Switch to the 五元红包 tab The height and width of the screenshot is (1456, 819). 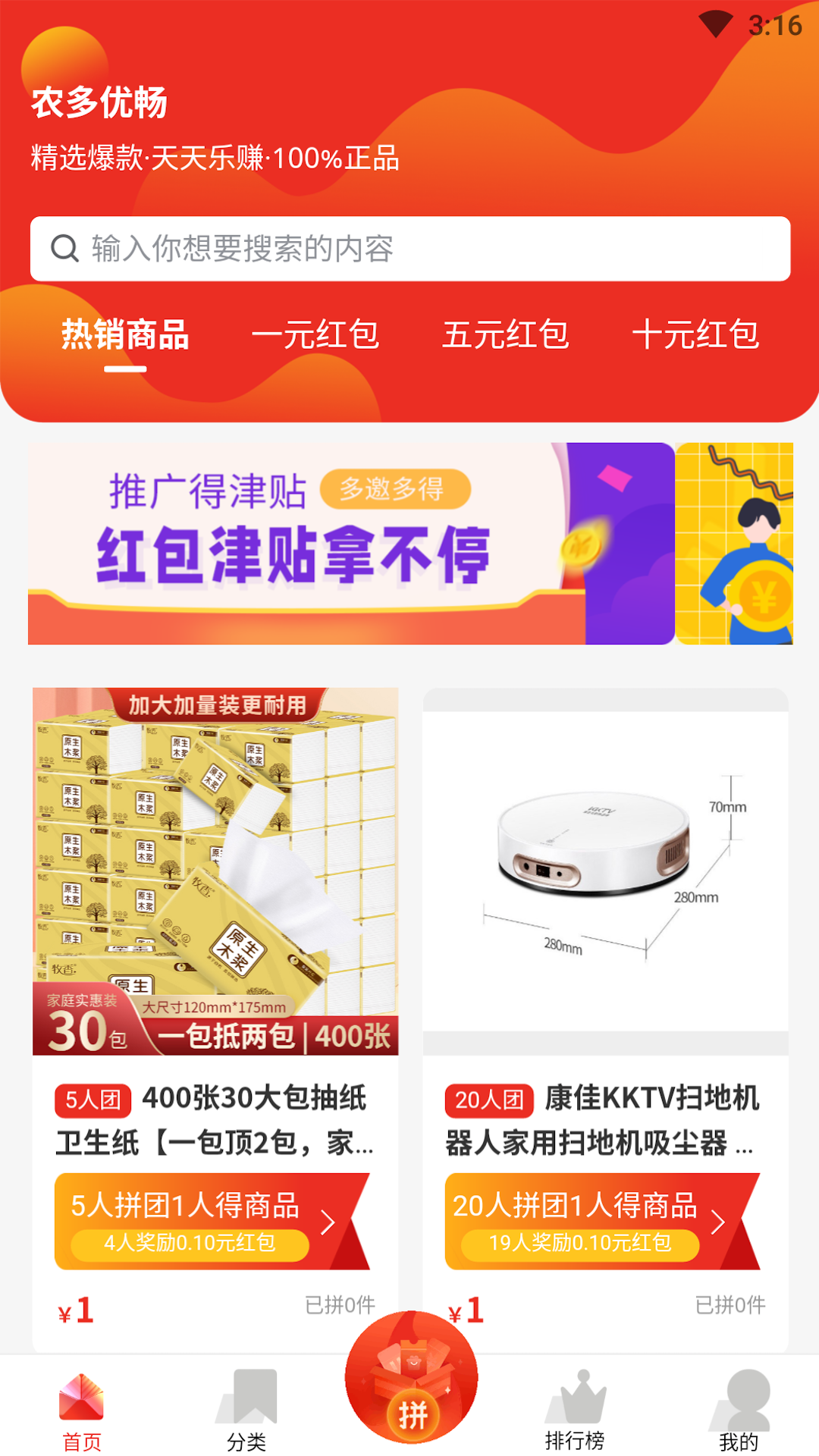tap(506, 335)
